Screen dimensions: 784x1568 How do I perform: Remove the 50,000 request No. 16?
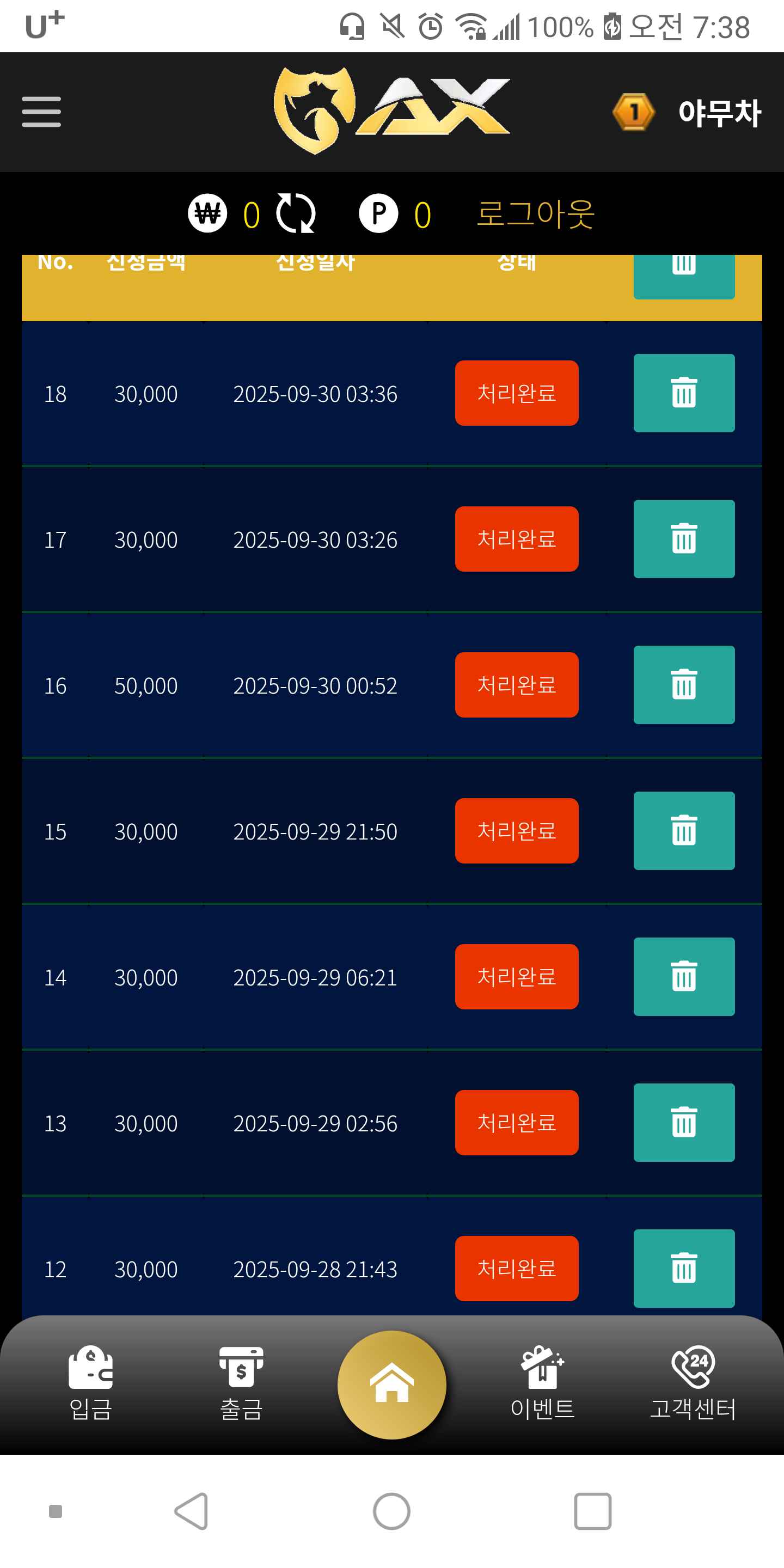[684, 685]
